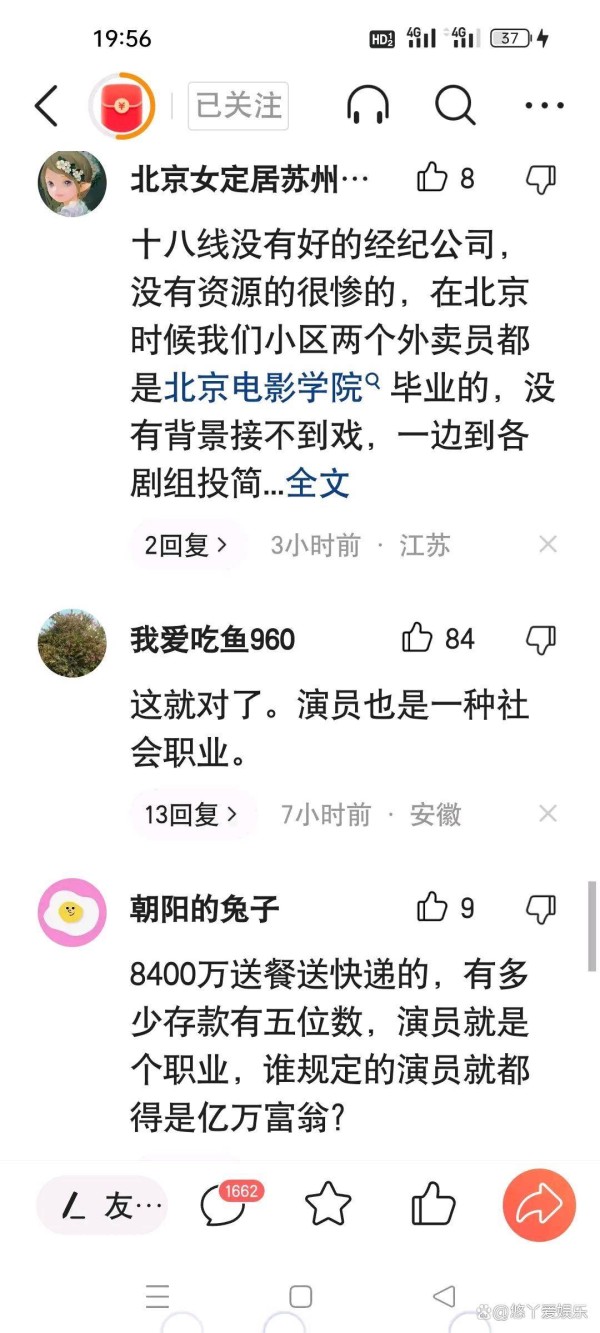Image resolution: width=600 pixels, height=1333 pixels.
Task: Open the comment input field at bottom
Action: coord(102,1206)
